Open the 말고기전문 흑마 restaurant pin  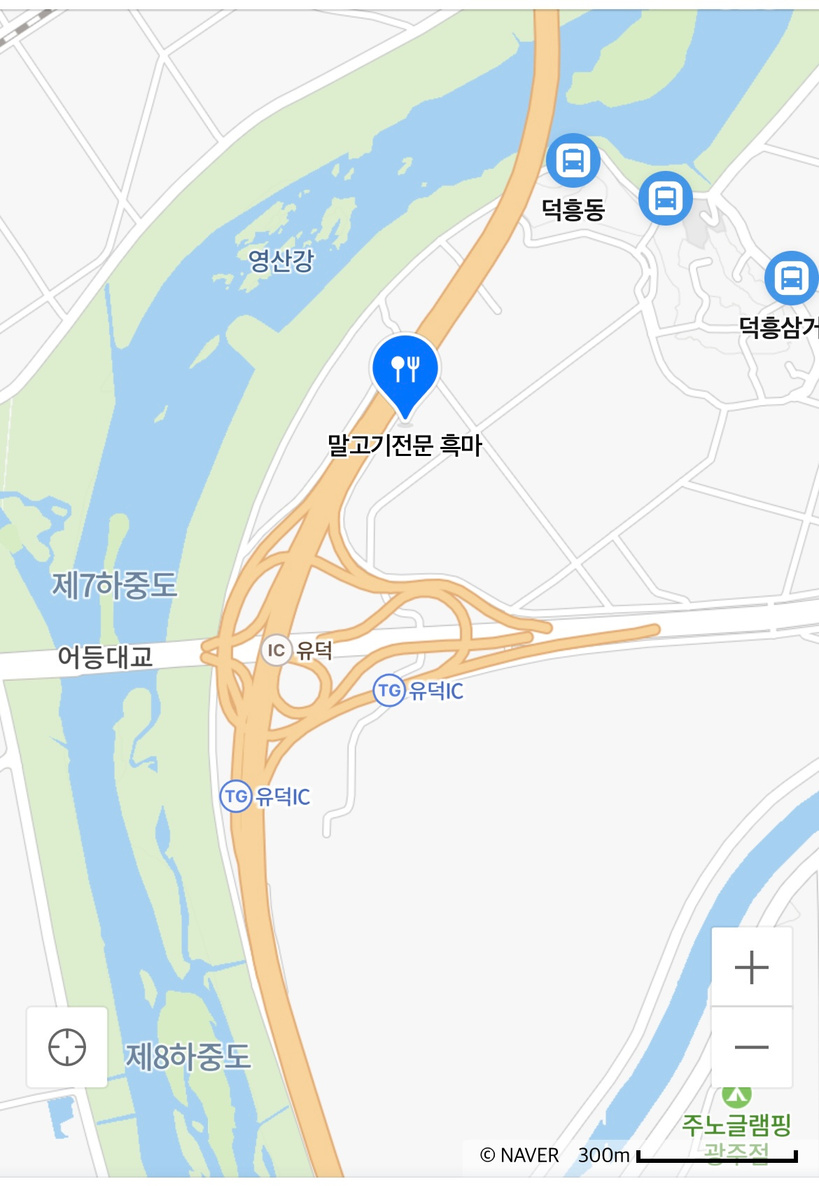(x=405, y=372)
